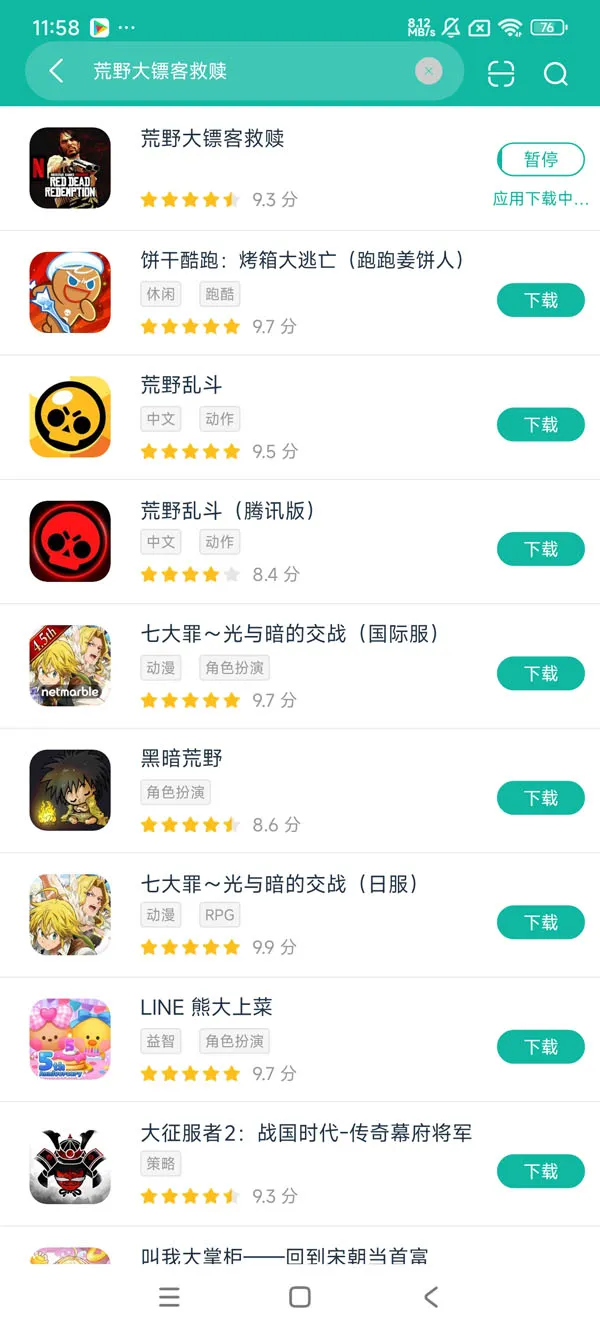600x1334 pixels.
Task: Open the LINE 熊大上菜 listing
Action: (x=206, y=1008)
